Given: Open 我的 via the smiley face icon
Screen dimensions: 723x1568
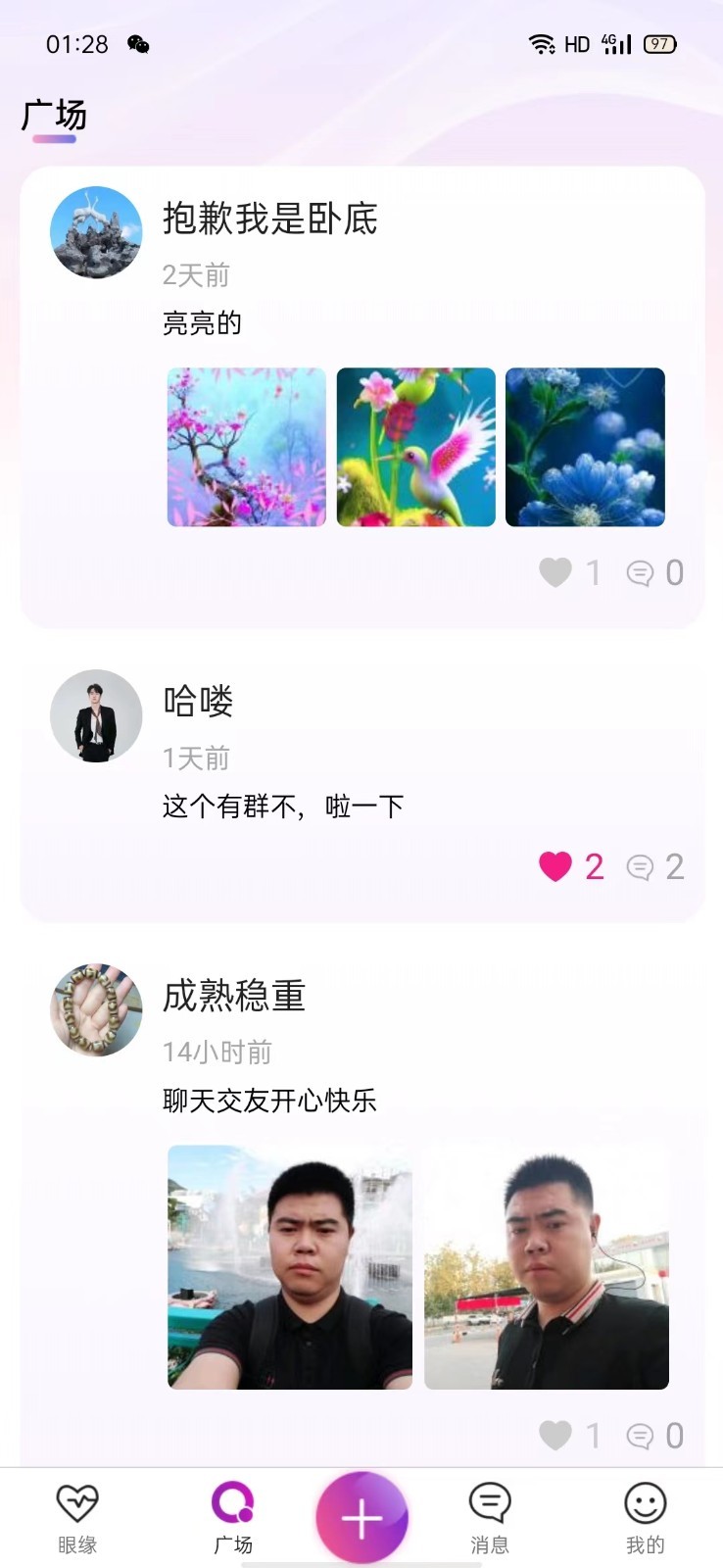Looking at the screenshot, I should pos(644,1502).
